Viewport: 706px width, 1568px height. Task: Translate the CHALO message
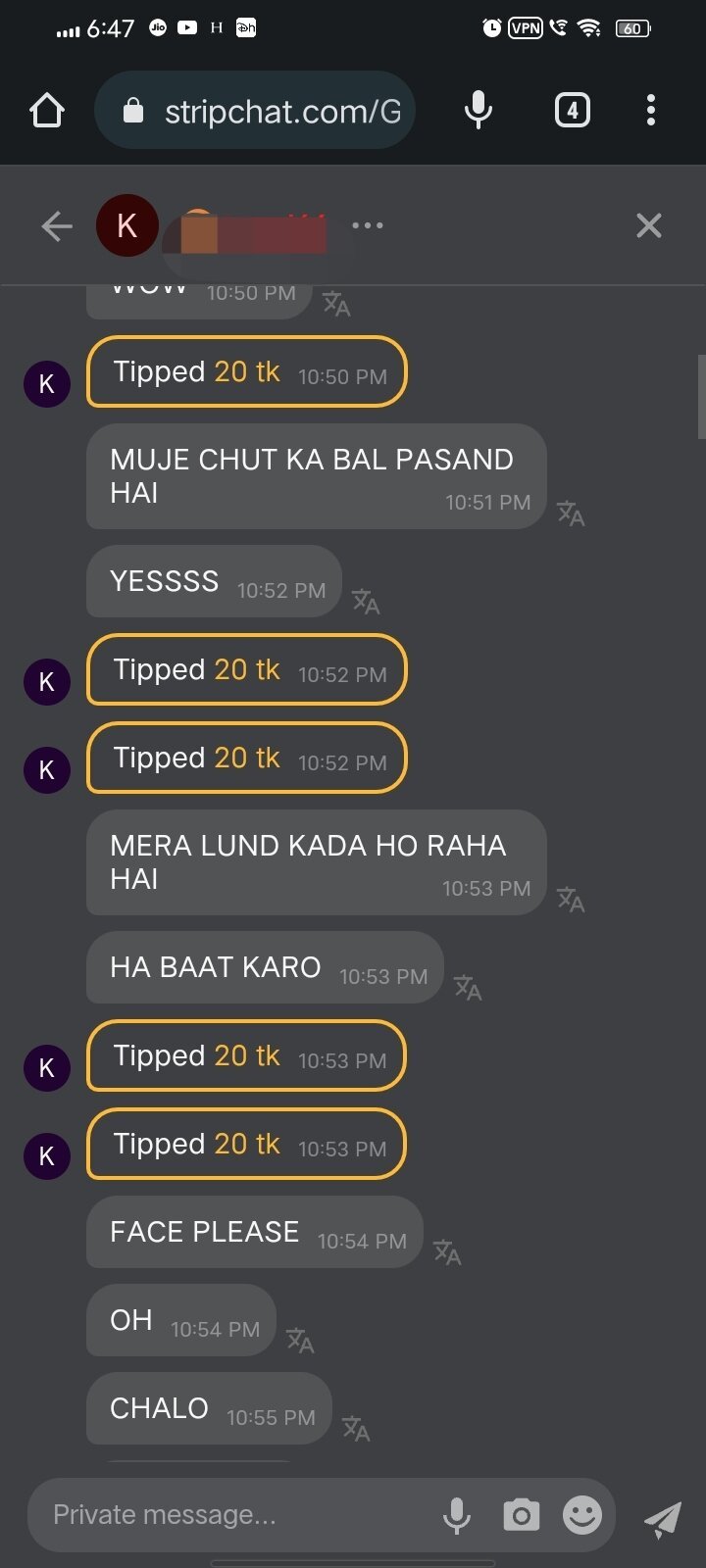[356, 1428]
